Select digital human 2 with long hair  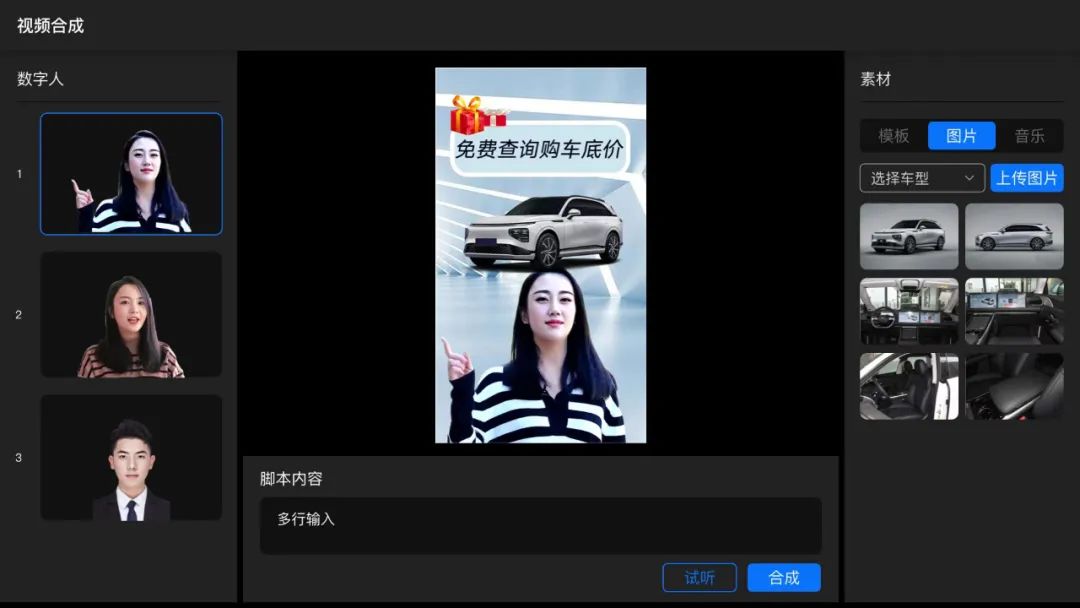131,315
